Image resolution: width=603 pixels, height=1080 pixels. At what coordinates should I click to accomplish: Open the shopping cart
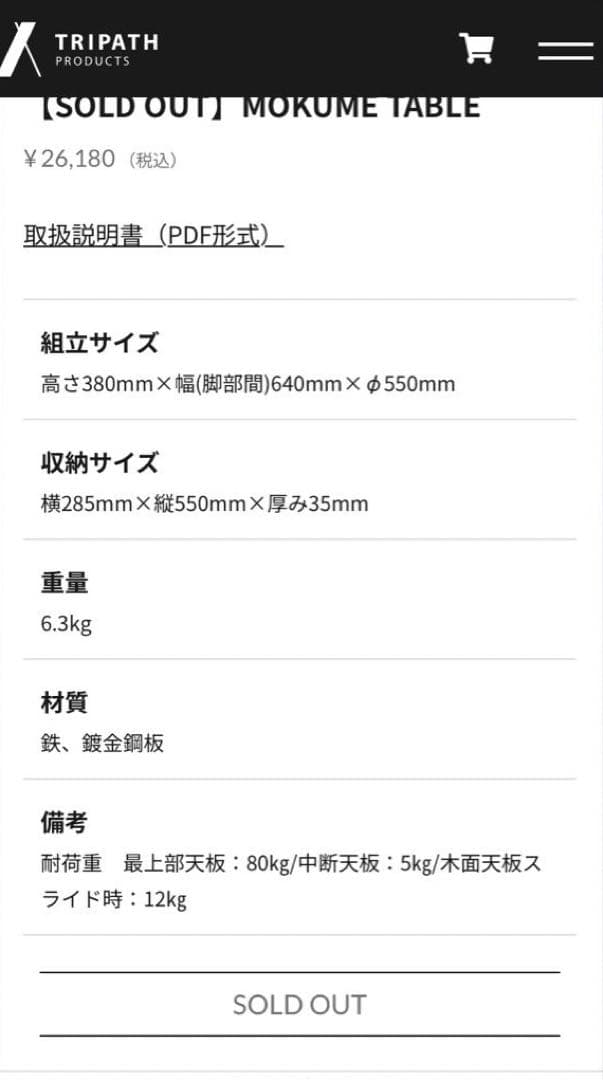476,48
